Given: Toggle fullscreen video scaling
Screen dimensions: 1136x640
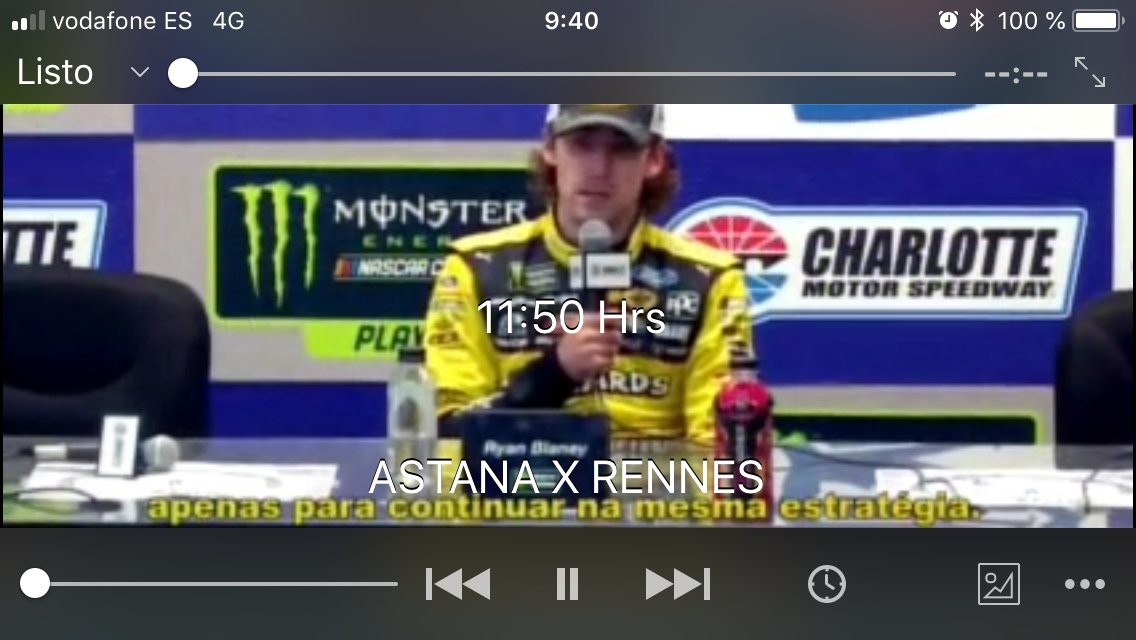Looking at the screenshot, I should pyautogui.click(x=1089, y=72).
